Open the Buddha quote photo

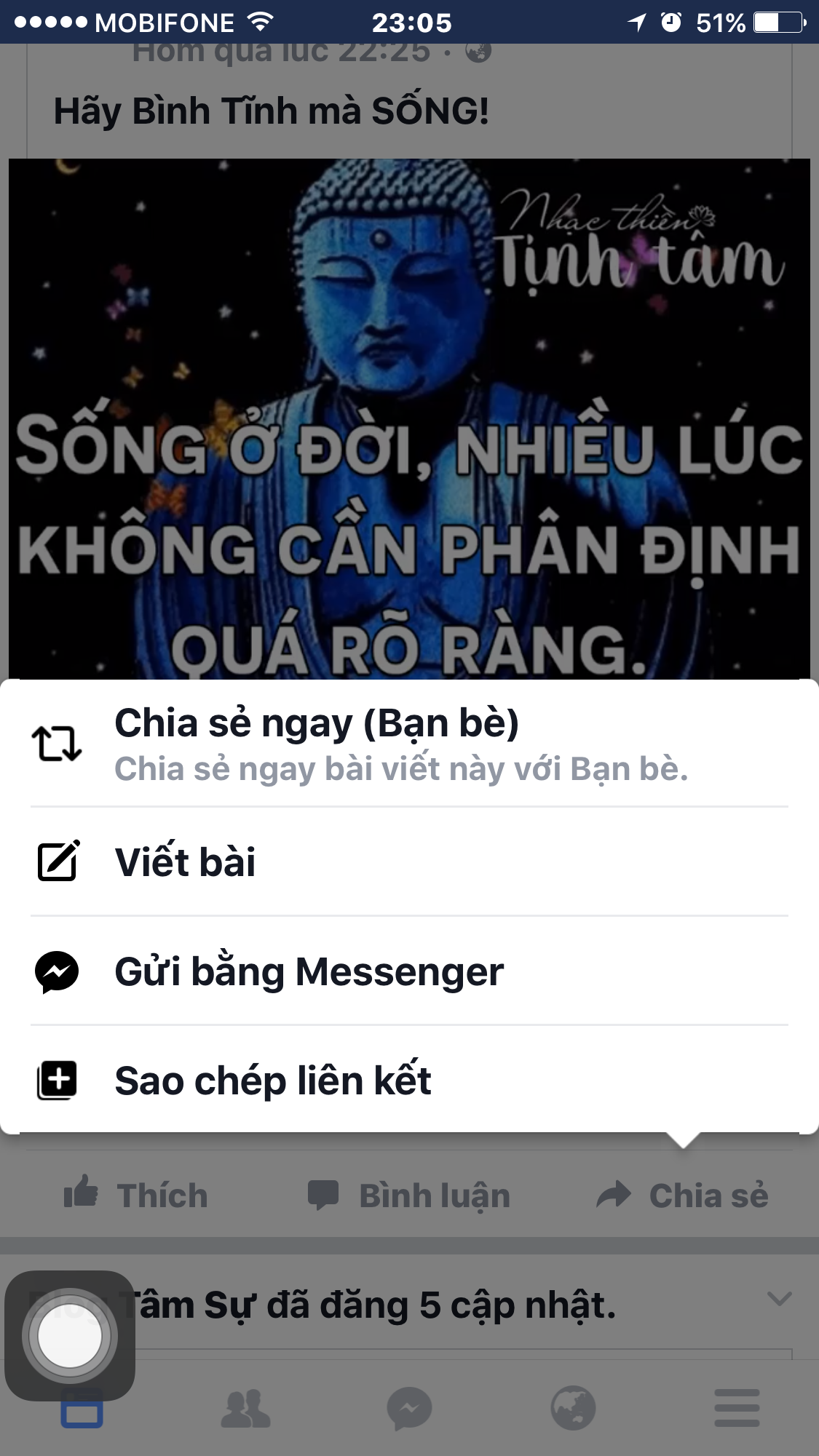409,418
